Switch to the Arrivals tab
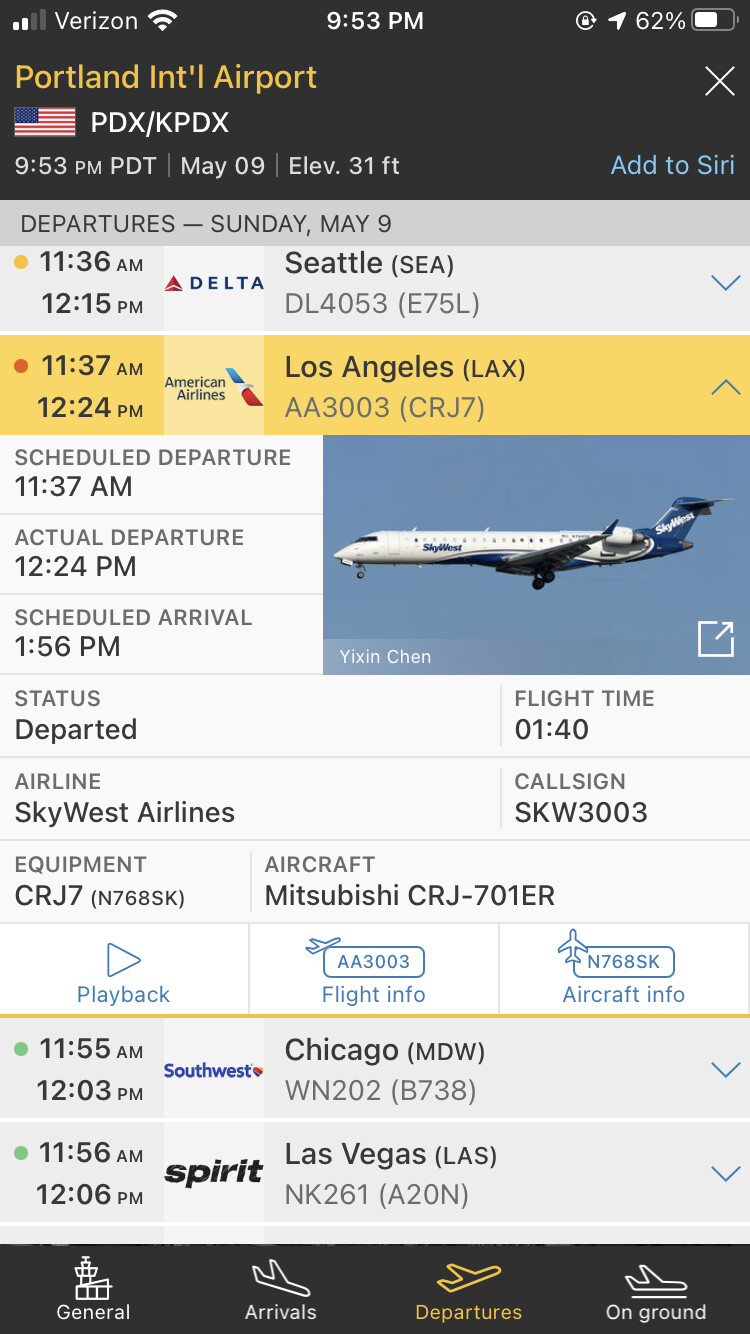The height and width of the screenshot is (1334, 750). click(x=280, y=1291)
